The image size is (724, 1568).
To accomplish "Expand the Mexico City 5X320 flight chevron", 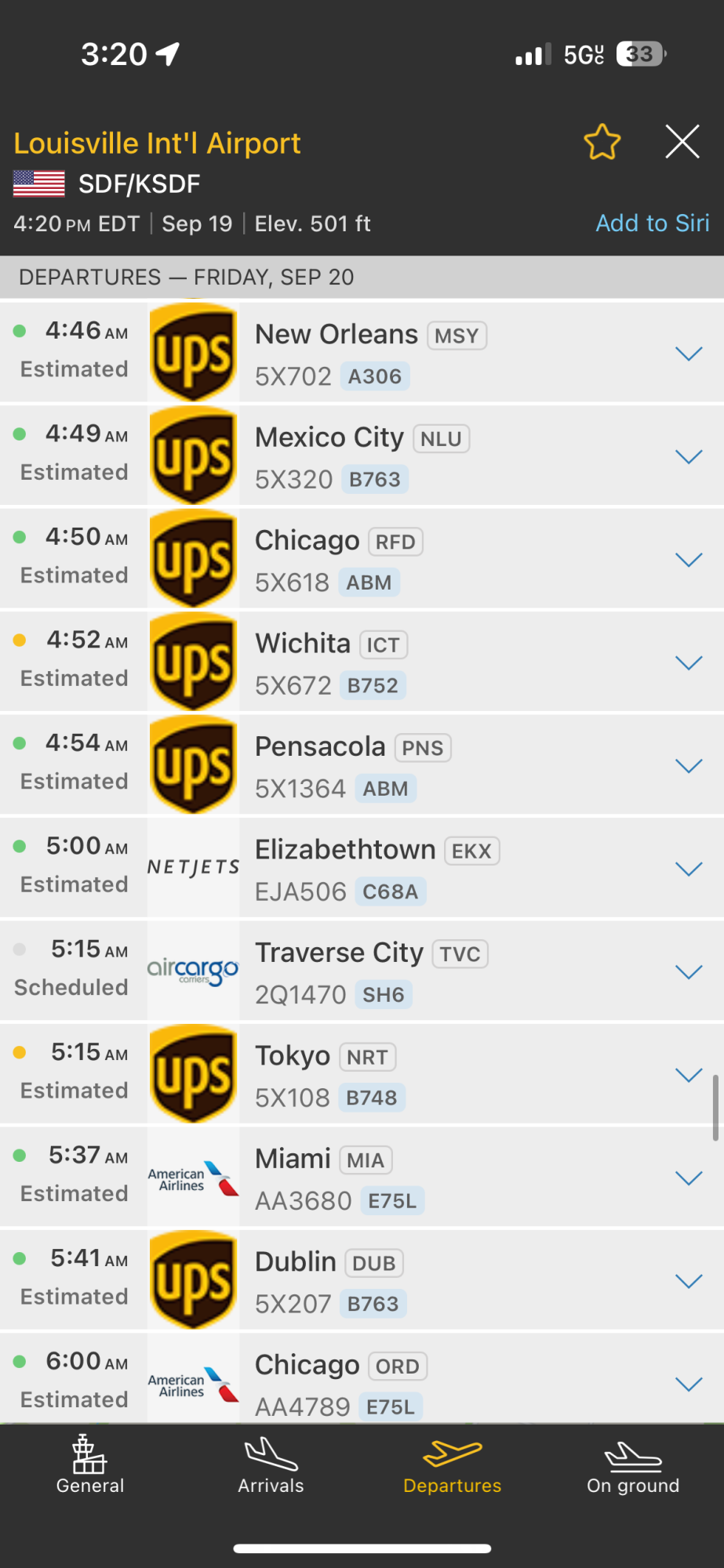I will point(689,457).
